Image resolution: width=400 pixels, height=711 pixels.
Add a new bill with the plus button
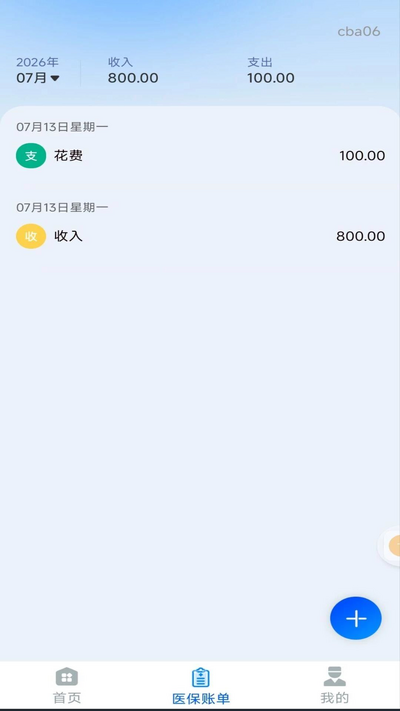356,618
